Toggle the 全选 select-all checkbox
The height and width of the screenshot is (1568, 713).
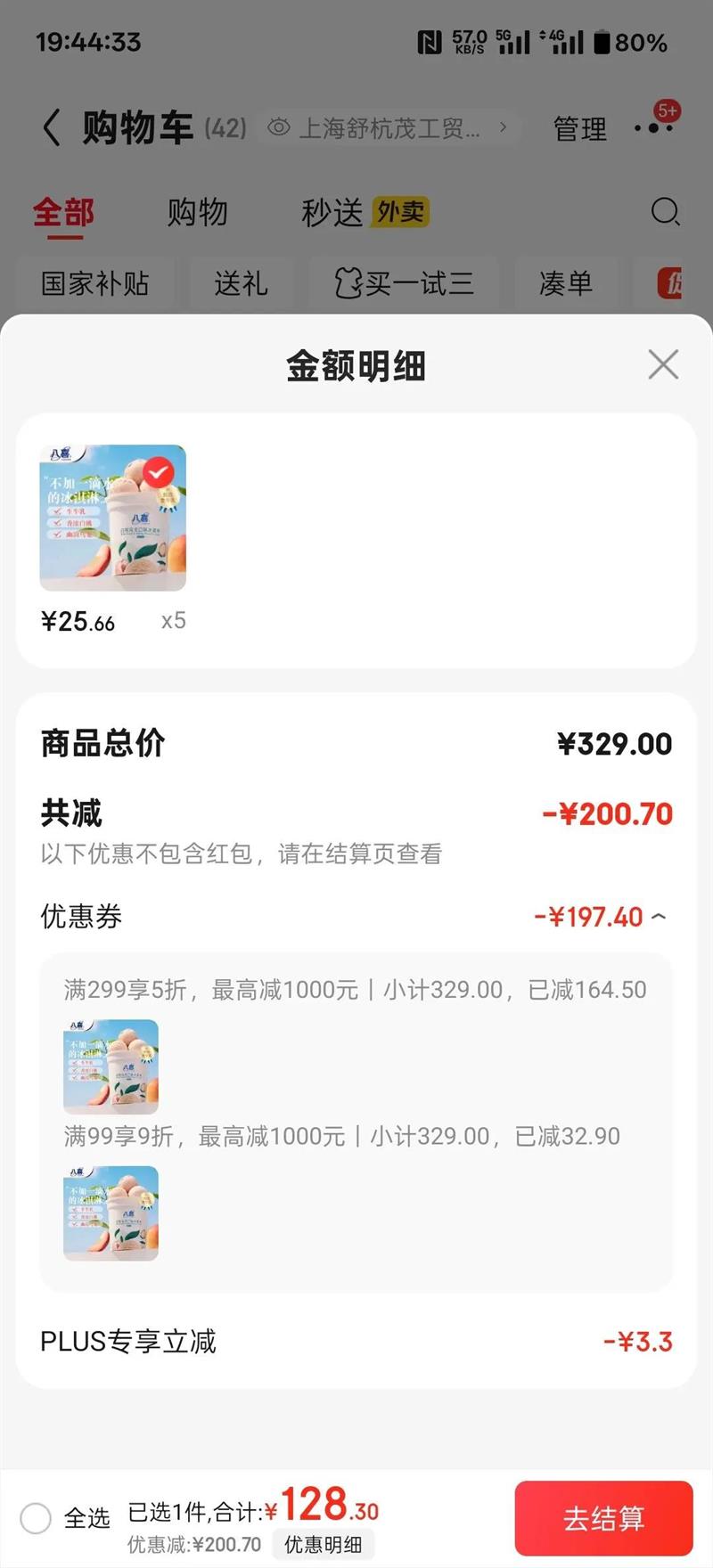click(x=36, y=1517)
